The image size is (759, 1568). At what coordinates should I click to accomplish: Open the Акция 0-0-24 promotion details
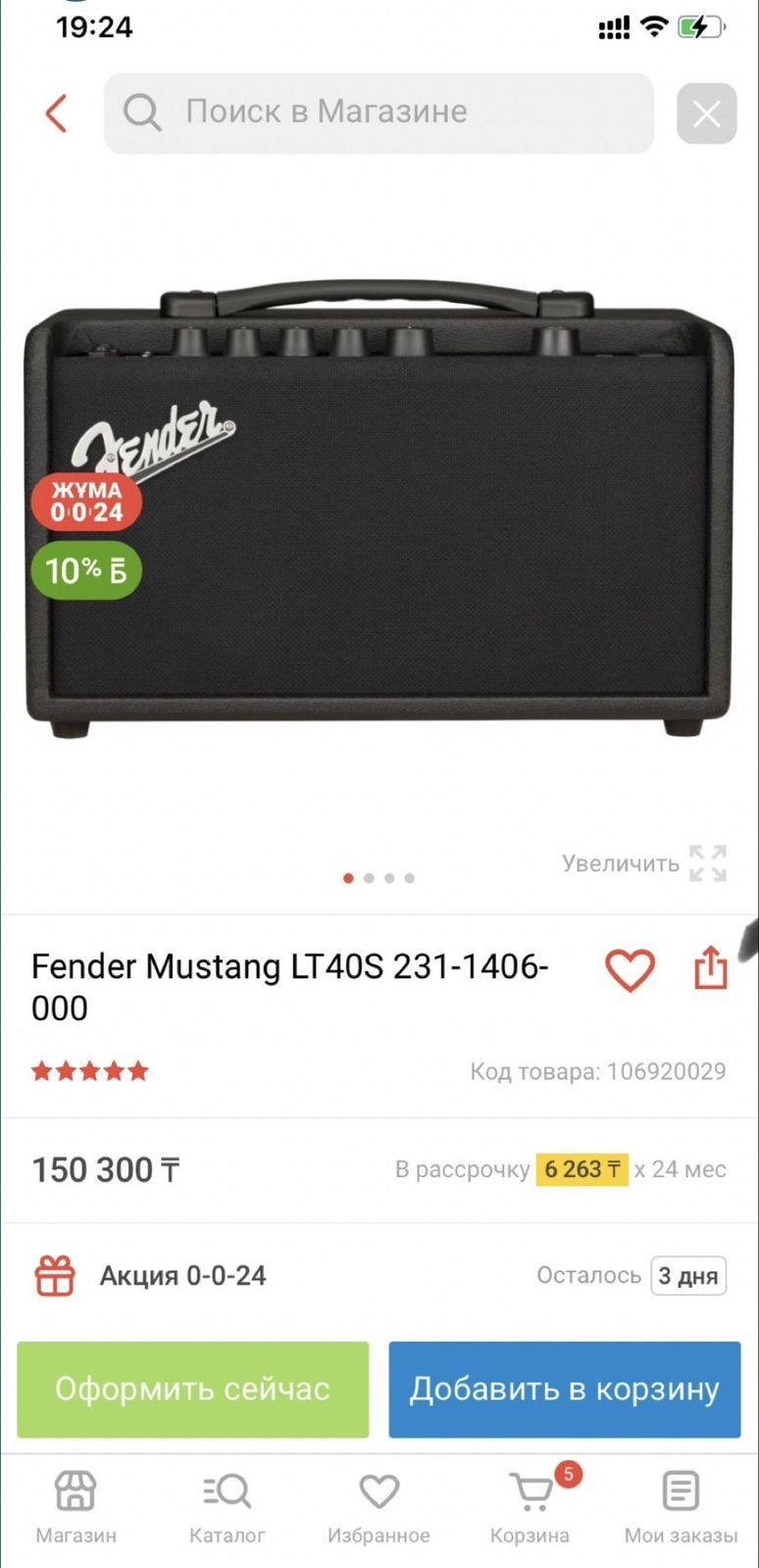coord(182,1276)
